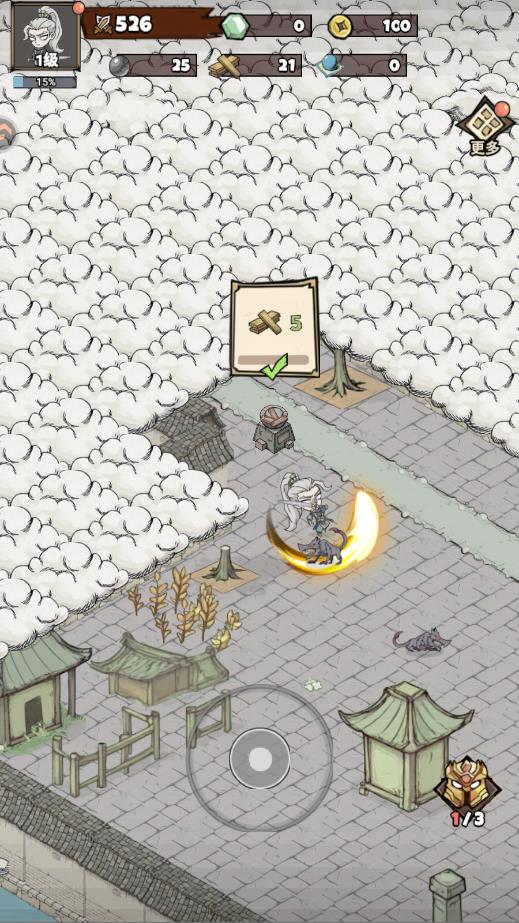Image resolution: width=519 pixels, height=923 pixels.
Task: Tap the virtual joystick center
Action: [x=260, y=759]
